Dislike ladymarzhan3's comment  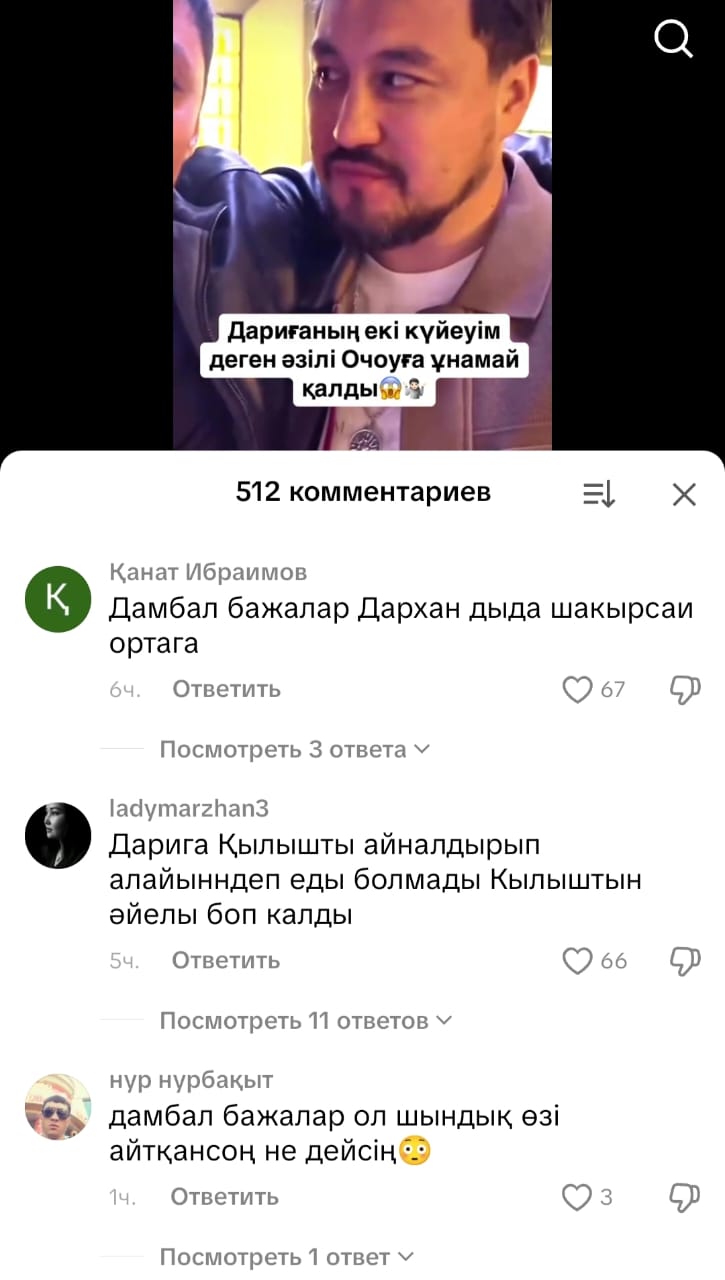pos(684,960)
